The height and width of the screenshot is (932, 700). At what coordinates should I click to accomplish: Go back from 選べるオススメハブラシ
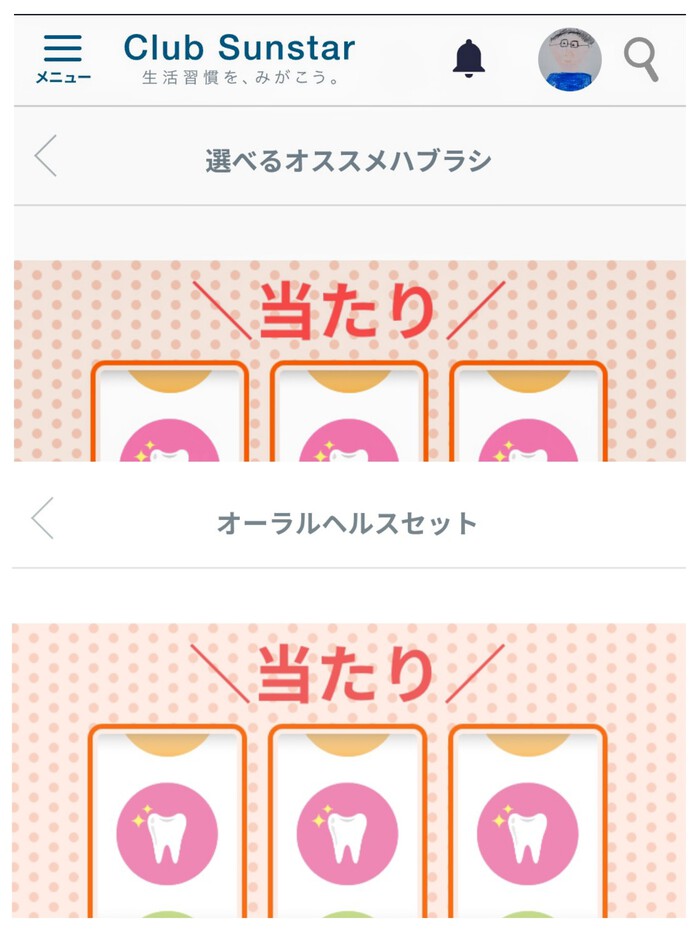[x=45, y=157]
